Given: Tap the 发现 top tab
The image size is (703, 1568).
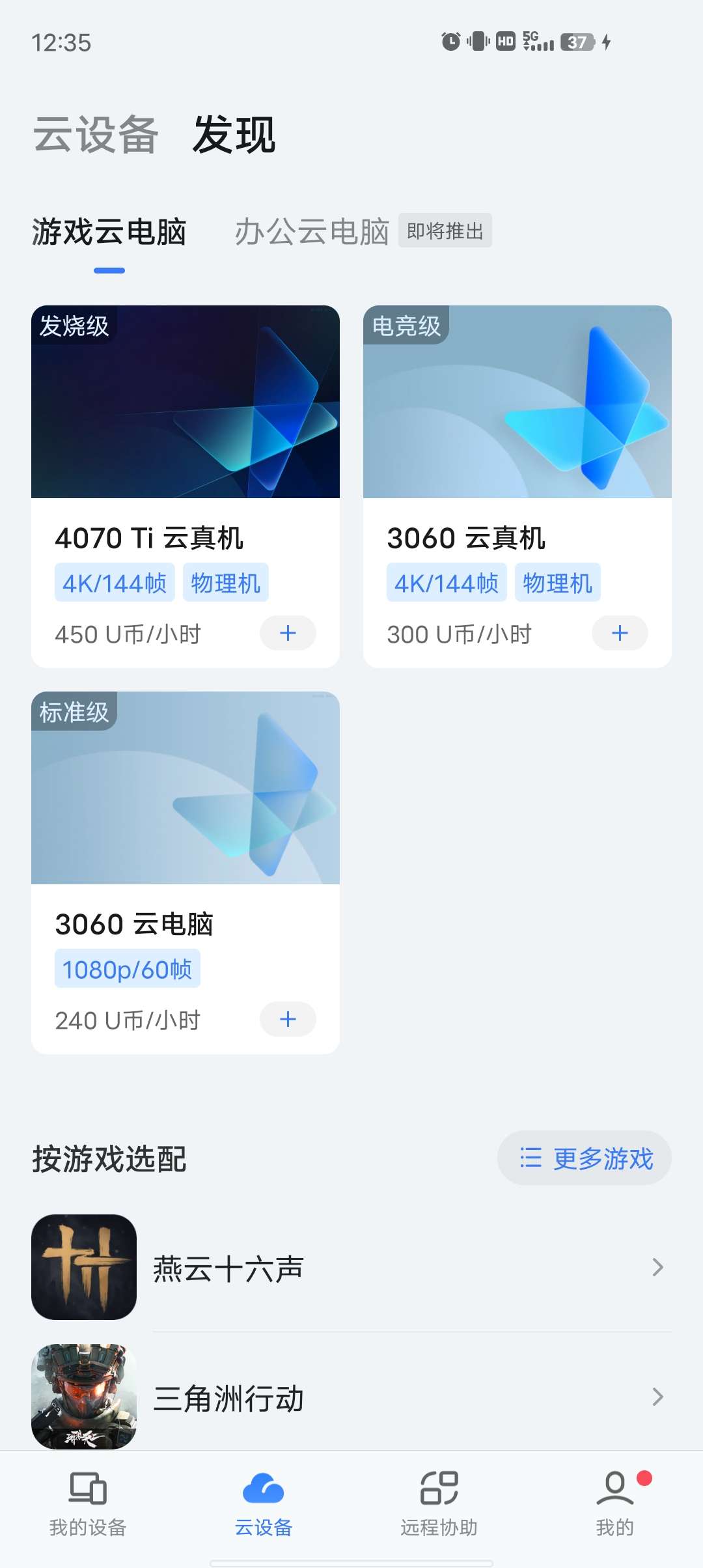Looking at the screenshot, I should (234, 135).
